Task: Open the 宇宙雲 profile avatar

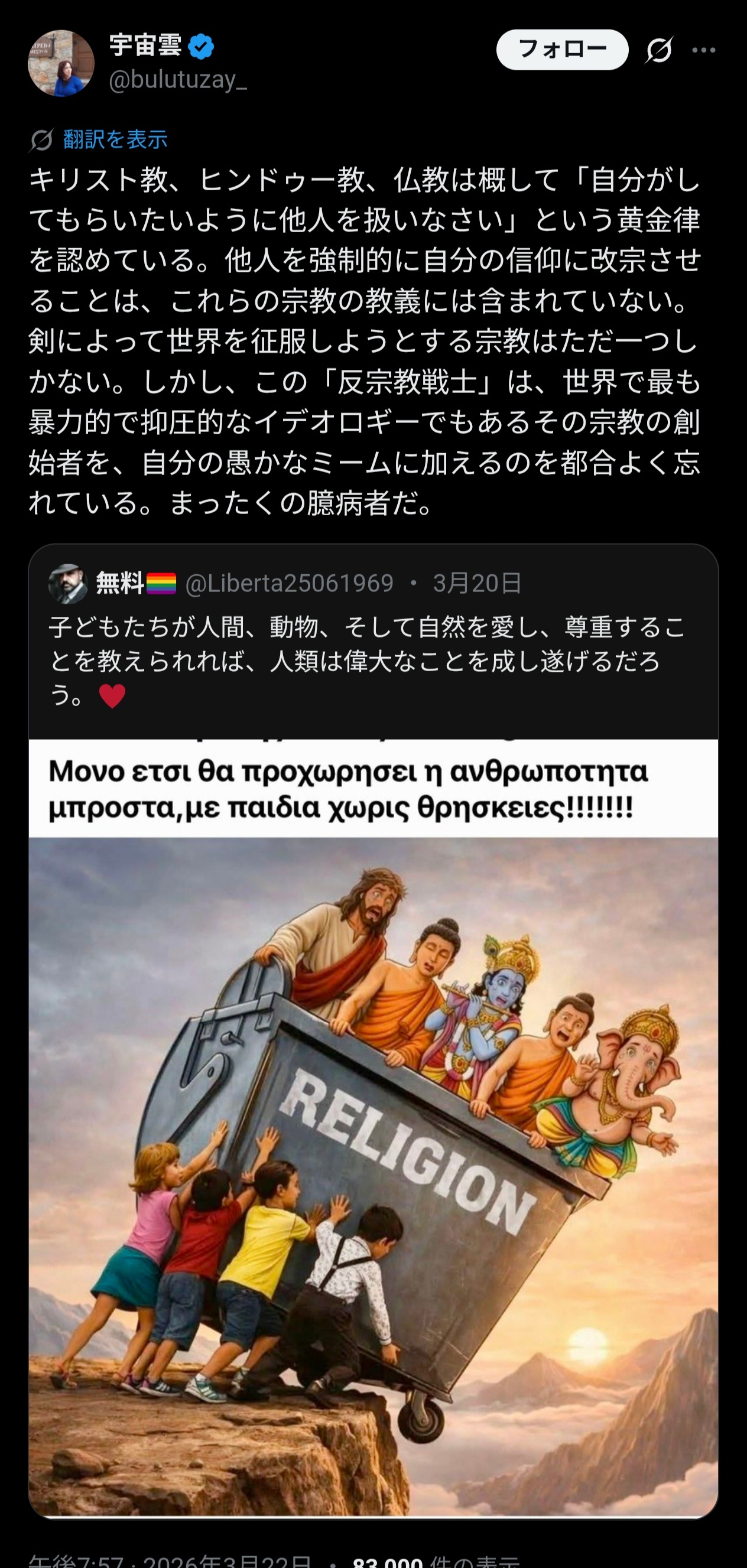Action: pos(61,63)
